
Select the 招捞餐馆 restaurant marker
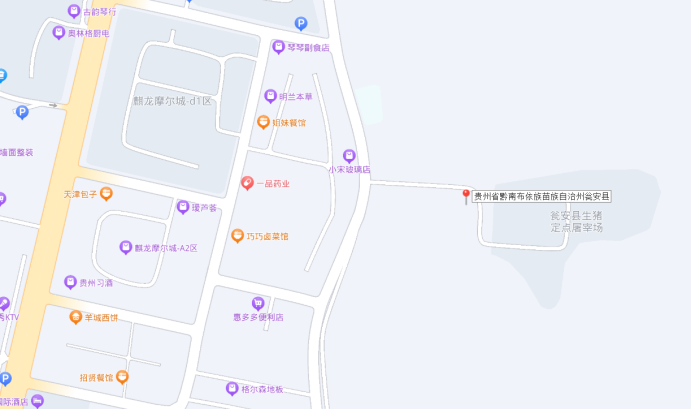[122, 377]
